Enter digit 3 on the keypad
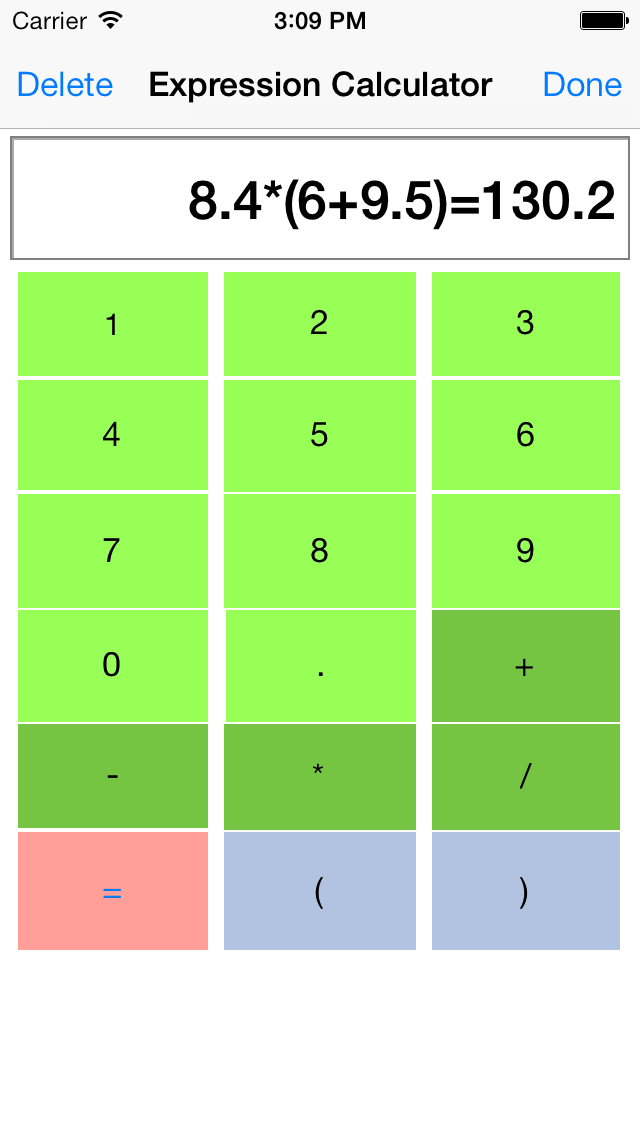Screen dimensions: 640x1136 (525, 324)
